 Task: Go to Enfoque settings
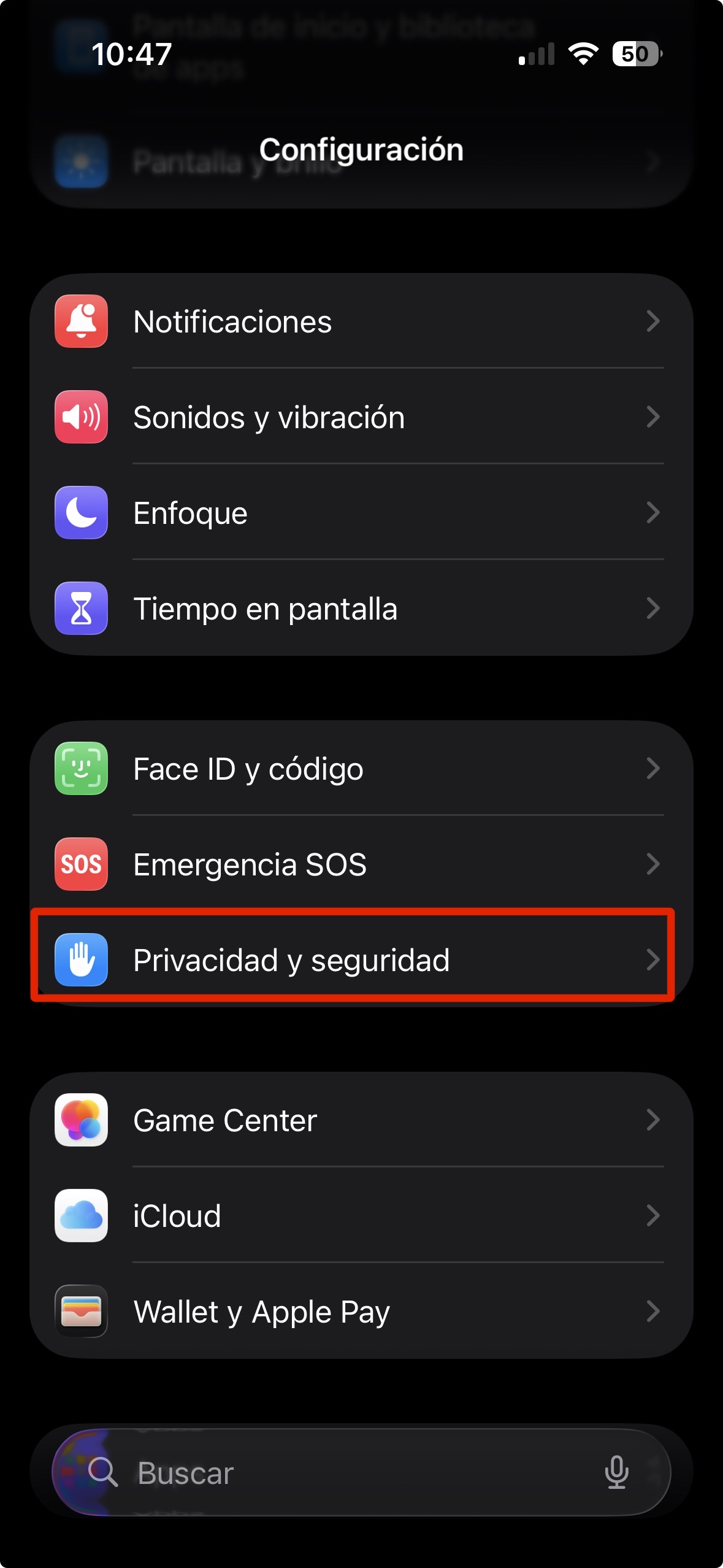tap(361, 513)
